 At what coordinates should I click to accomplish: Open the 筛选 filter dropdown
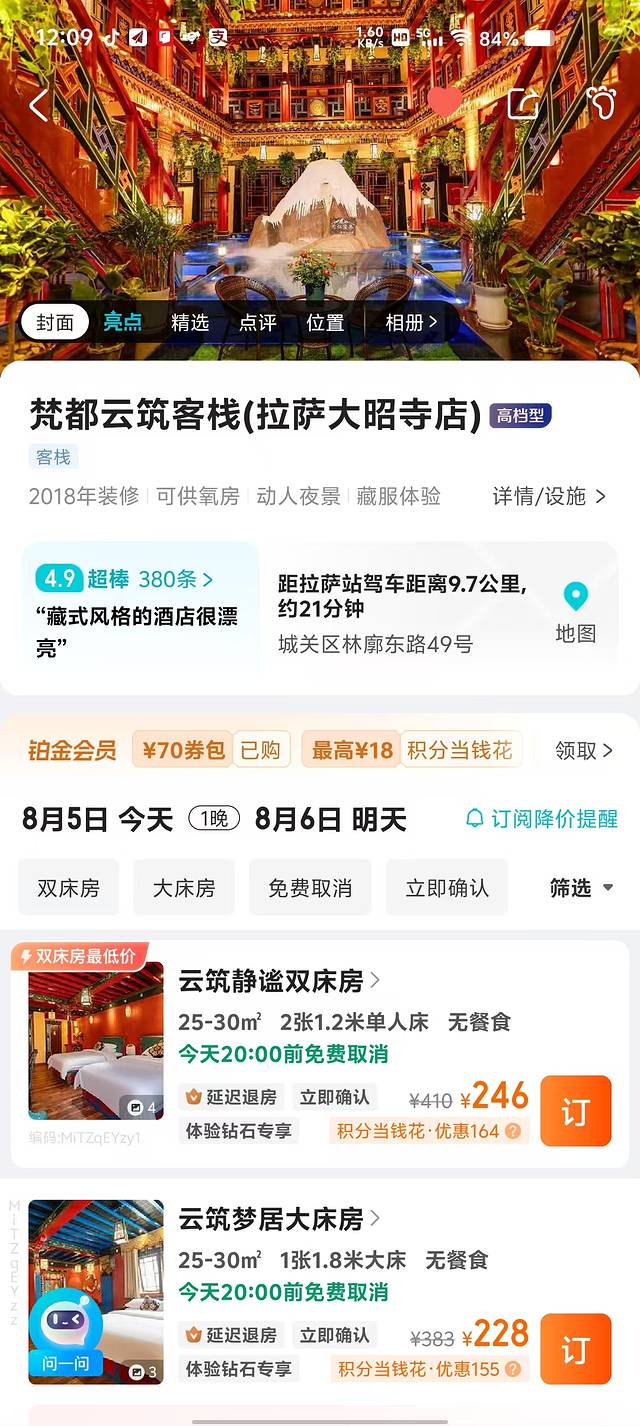[x=581, y=888]
